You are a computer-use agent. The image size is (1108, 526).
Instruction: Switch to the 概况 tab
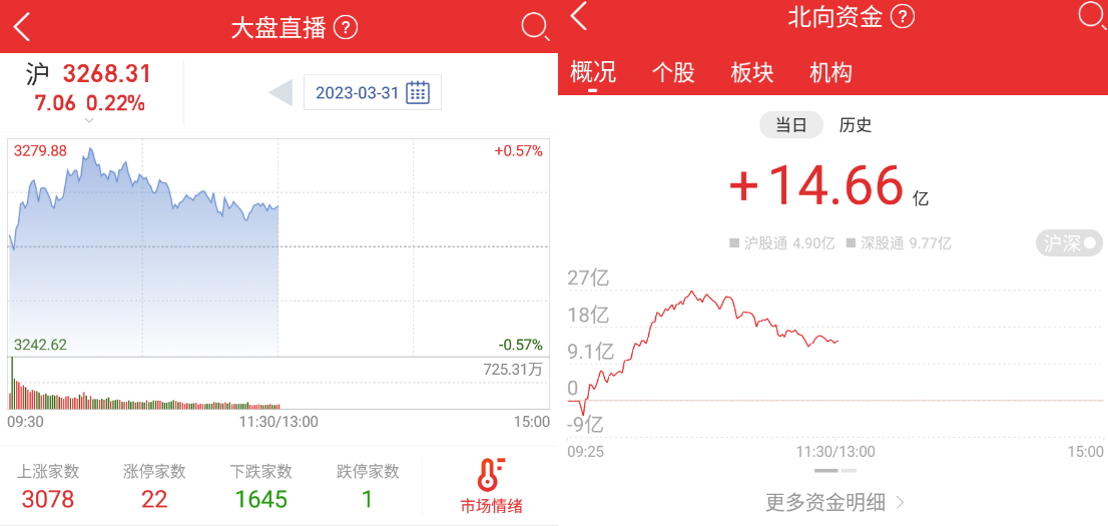593,72
